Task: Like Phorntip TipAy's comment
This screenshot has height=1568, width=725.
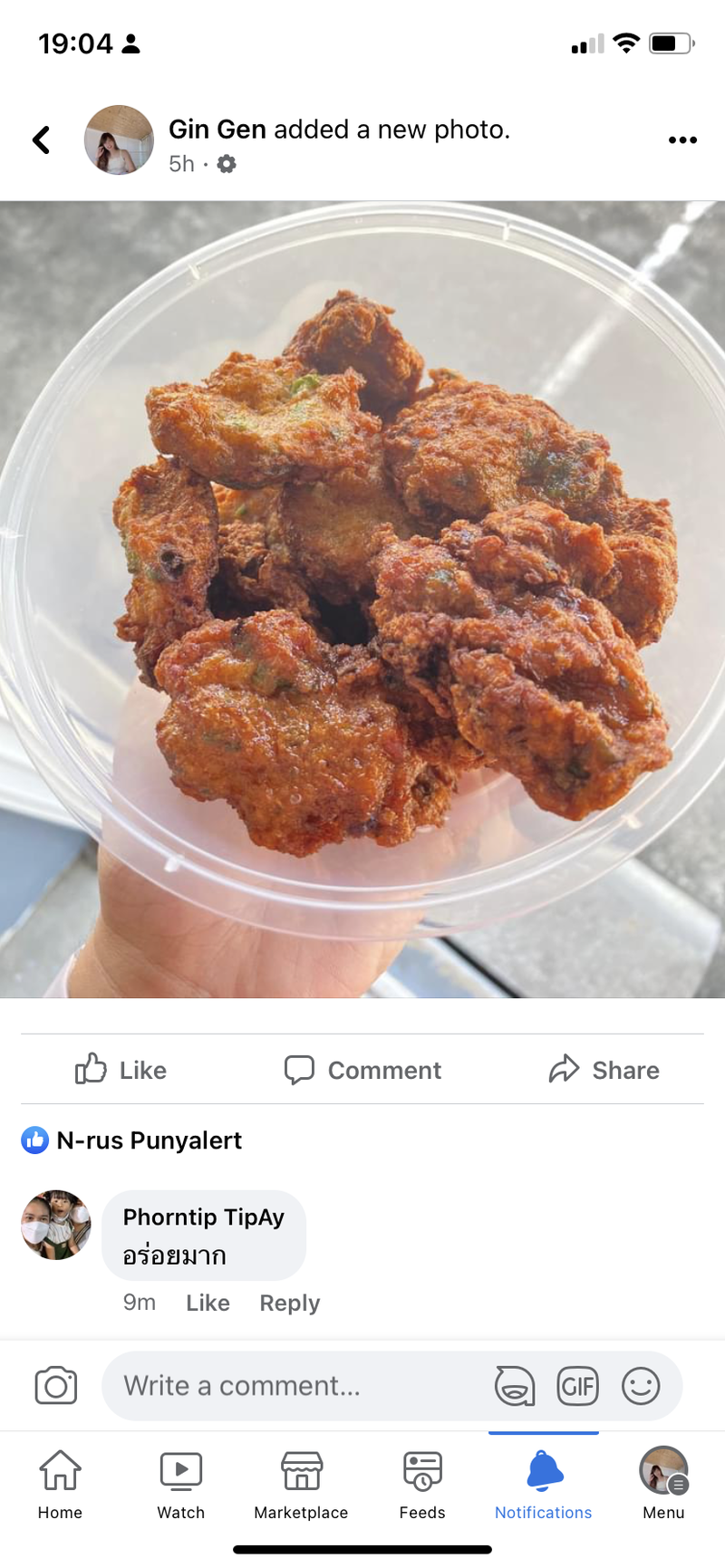Action: tap(208, 1303)
